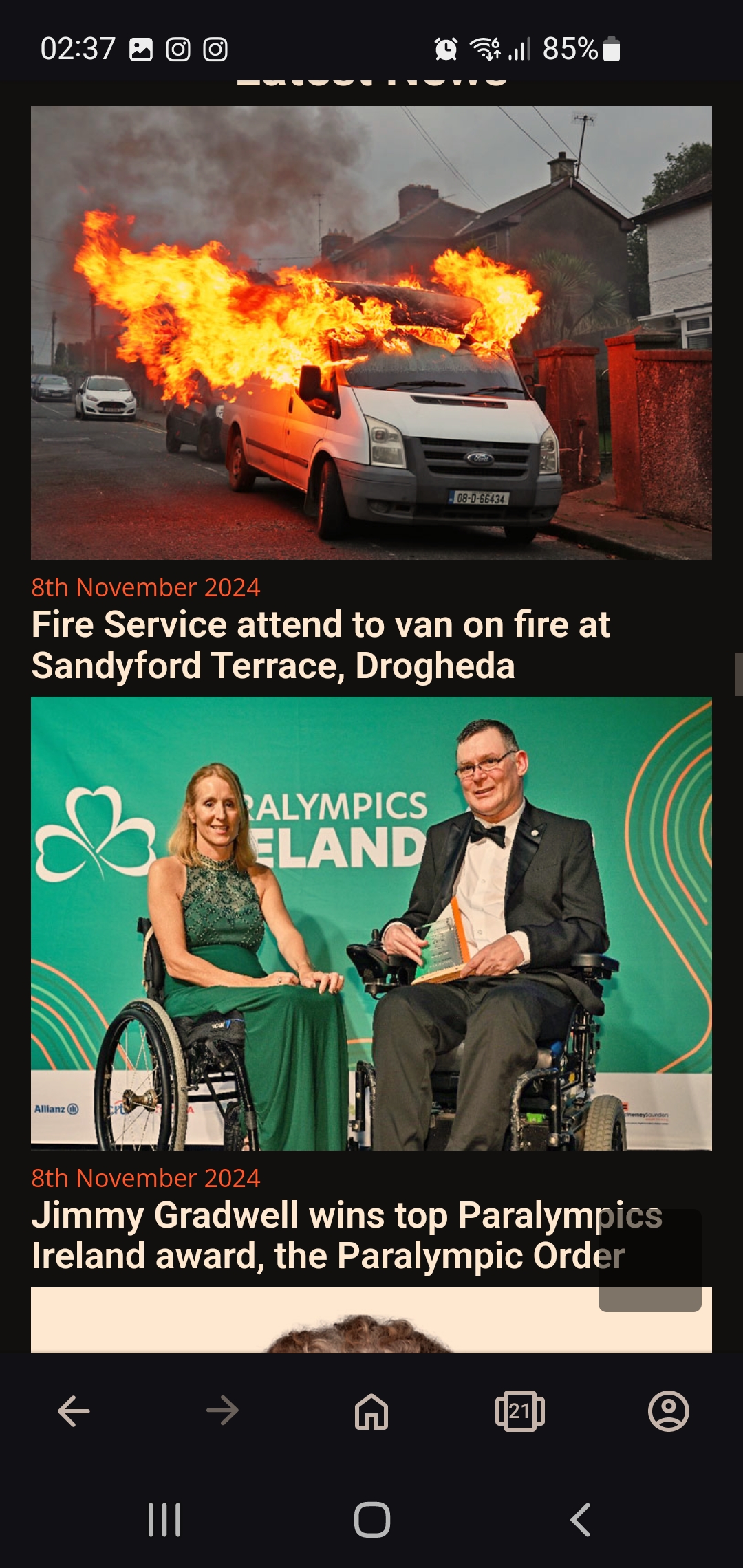Open the system recent apps view

click(164, 1520)
